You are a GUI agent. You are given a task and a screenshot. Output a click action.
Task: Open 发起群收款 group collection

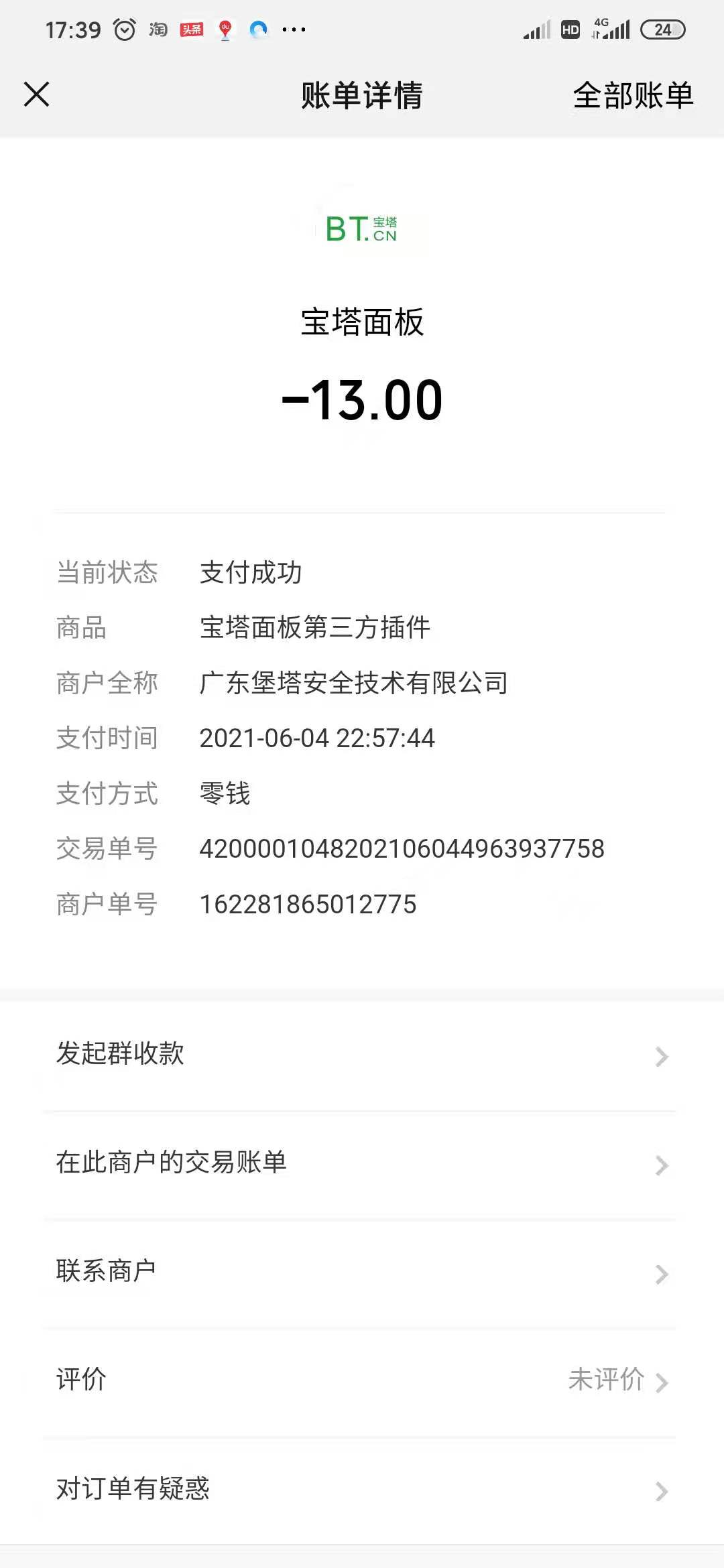(362, 1055)
